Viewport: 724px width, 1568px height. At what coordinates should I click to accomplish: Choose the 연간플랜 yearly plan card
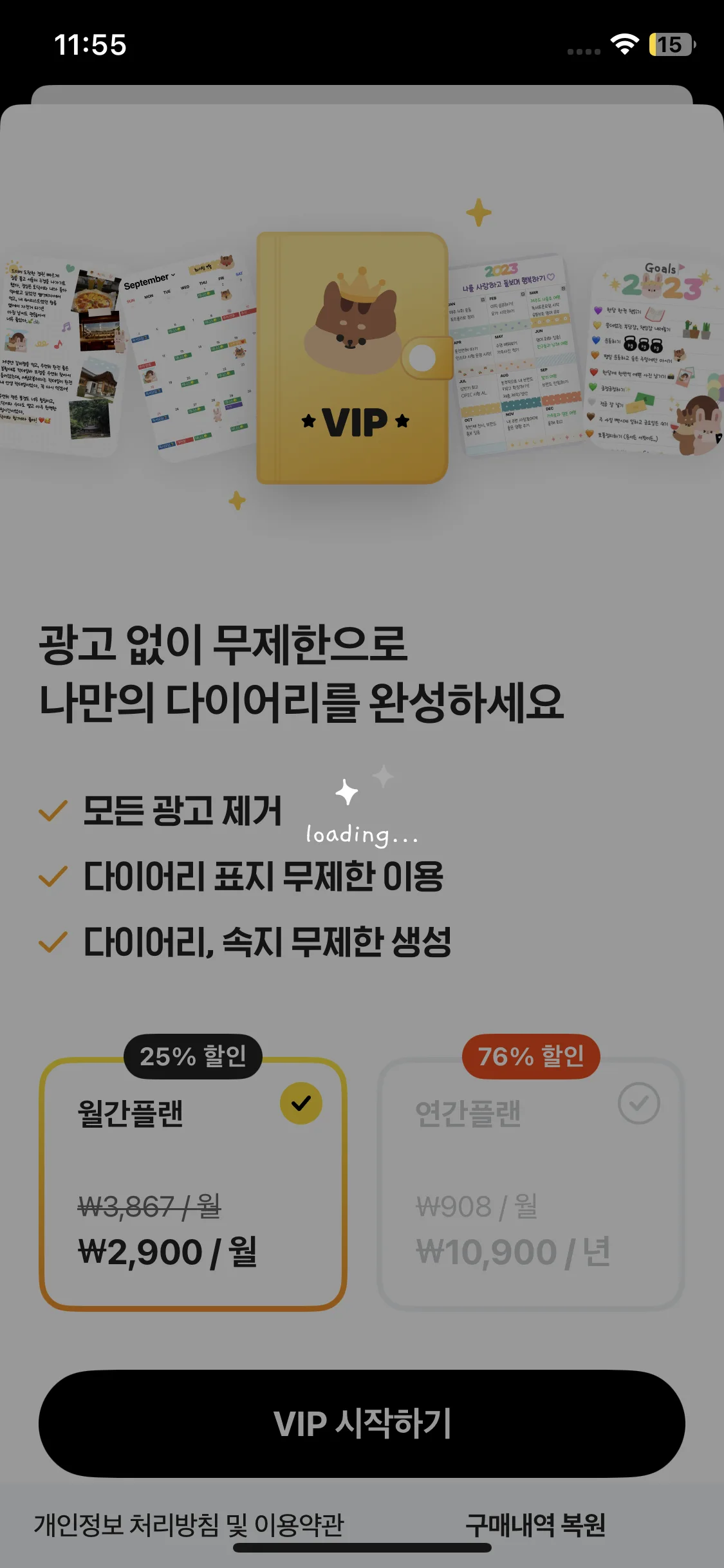point(531,1184)
